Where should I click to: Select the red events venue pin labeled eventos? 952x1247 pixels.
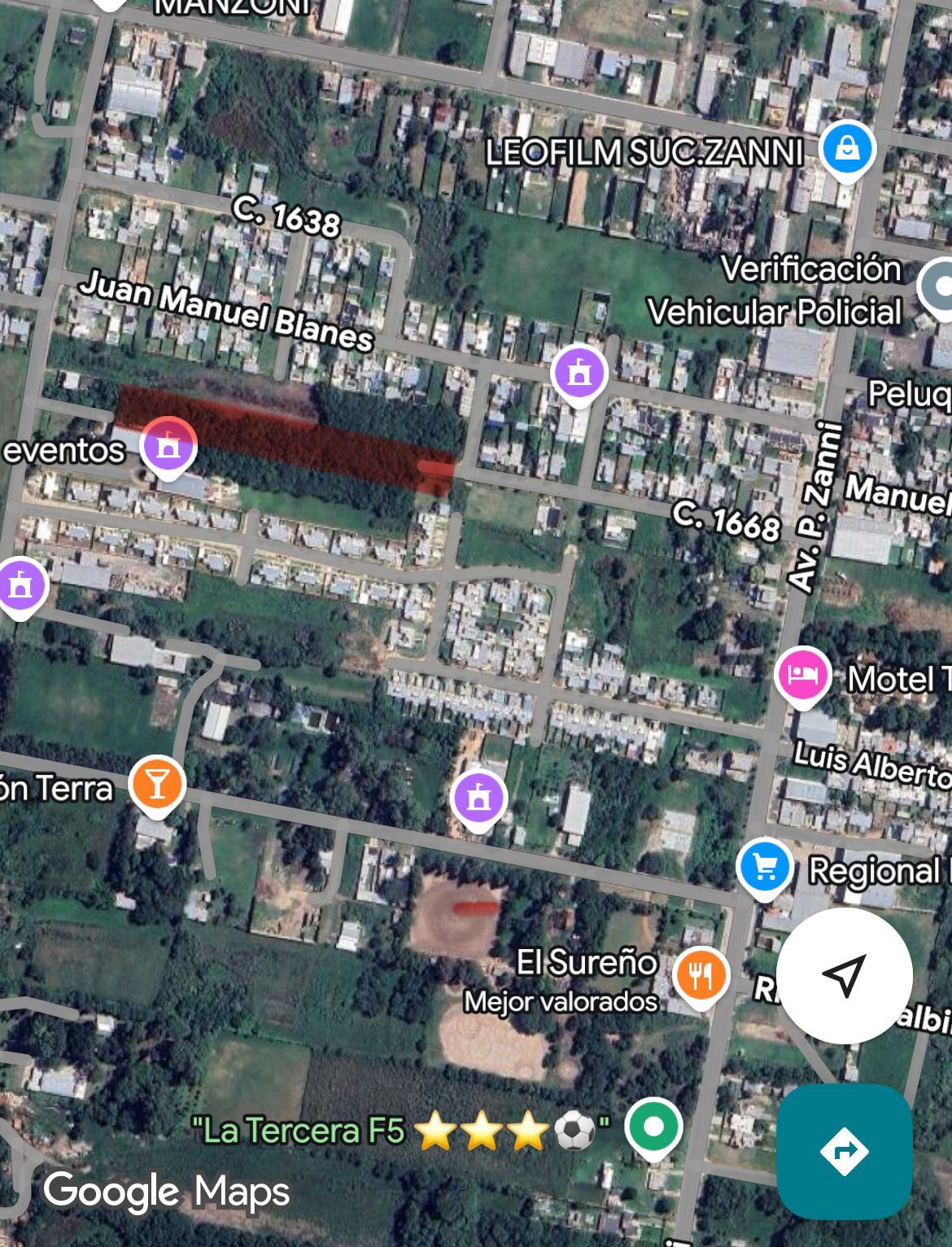[x=168, y=446]
